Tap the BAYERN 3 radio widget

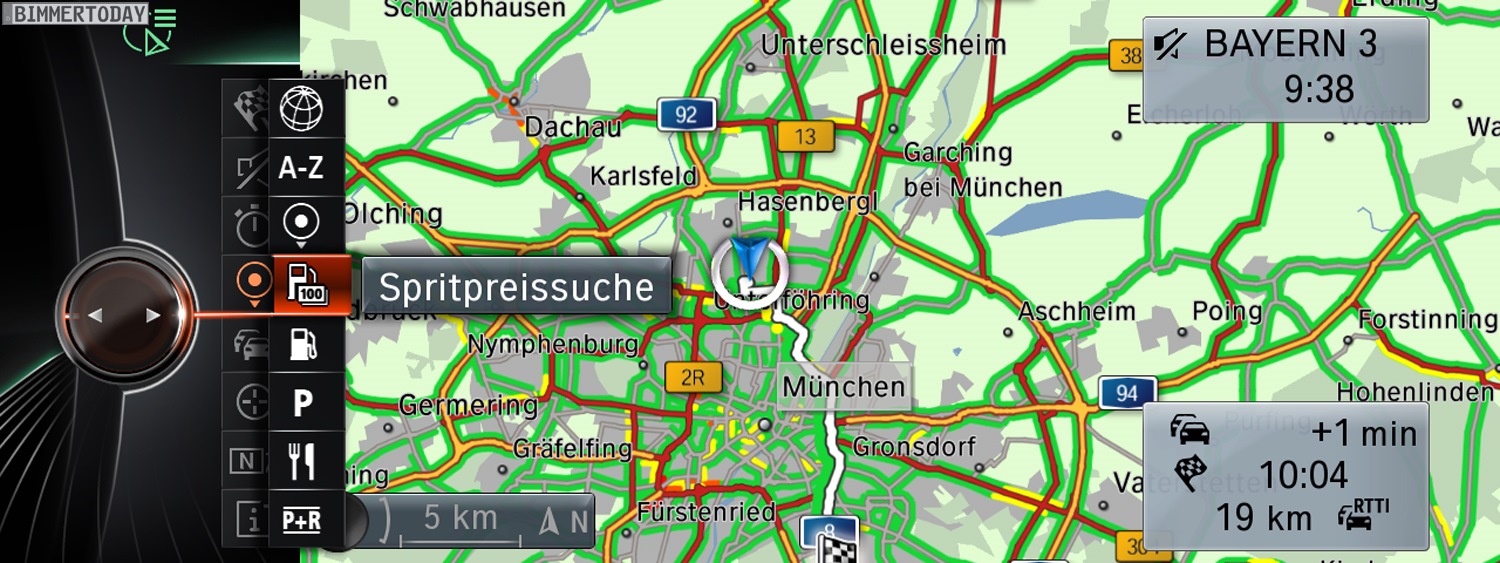[1285, 70]
